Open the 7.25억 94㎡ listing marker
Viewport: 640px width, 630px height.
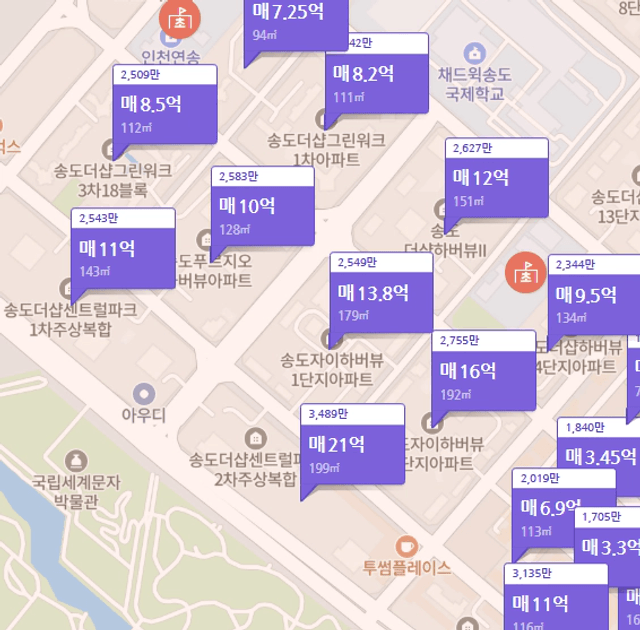pos(296,20)
